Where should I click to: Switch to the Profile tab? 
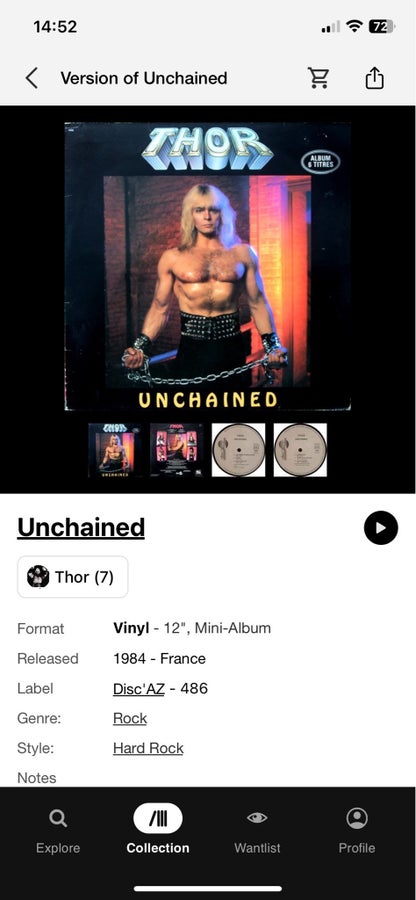coord(357,831)
